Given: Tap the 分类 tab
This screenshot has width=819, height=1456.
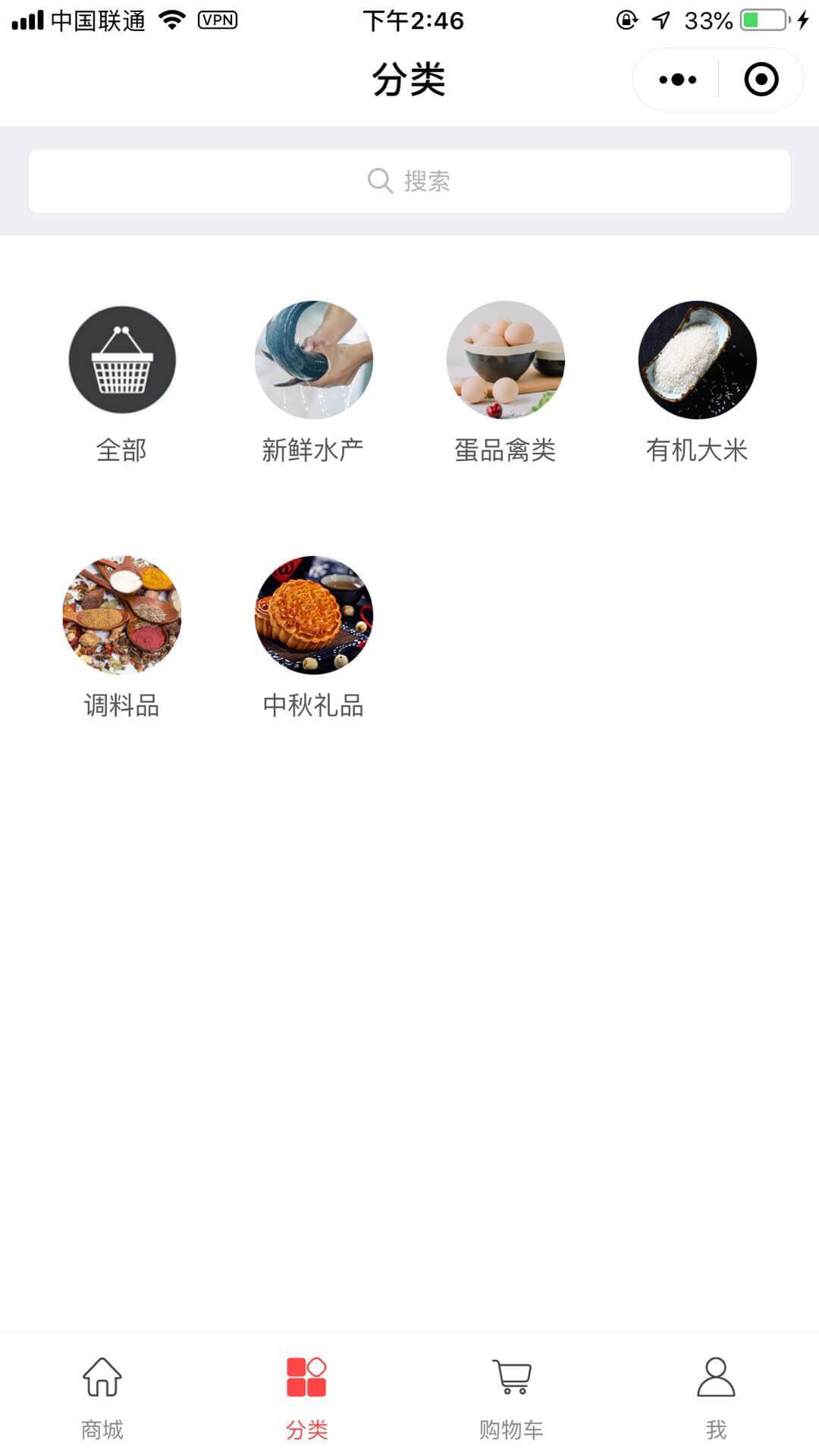Looking at the screenshot, I should coord(306,1396).
